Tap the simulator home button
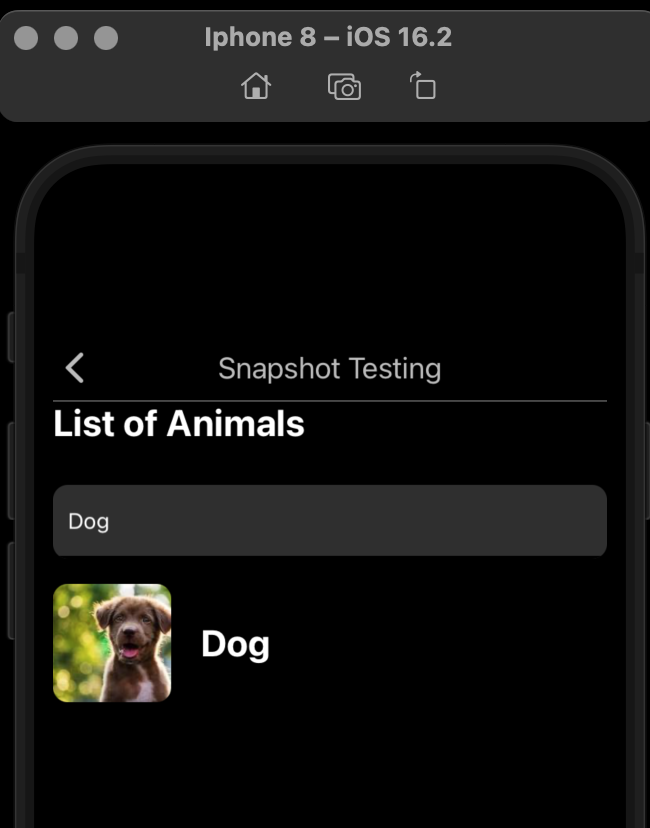Viewport: 650px width, 828px height. (x=256, y=87)
